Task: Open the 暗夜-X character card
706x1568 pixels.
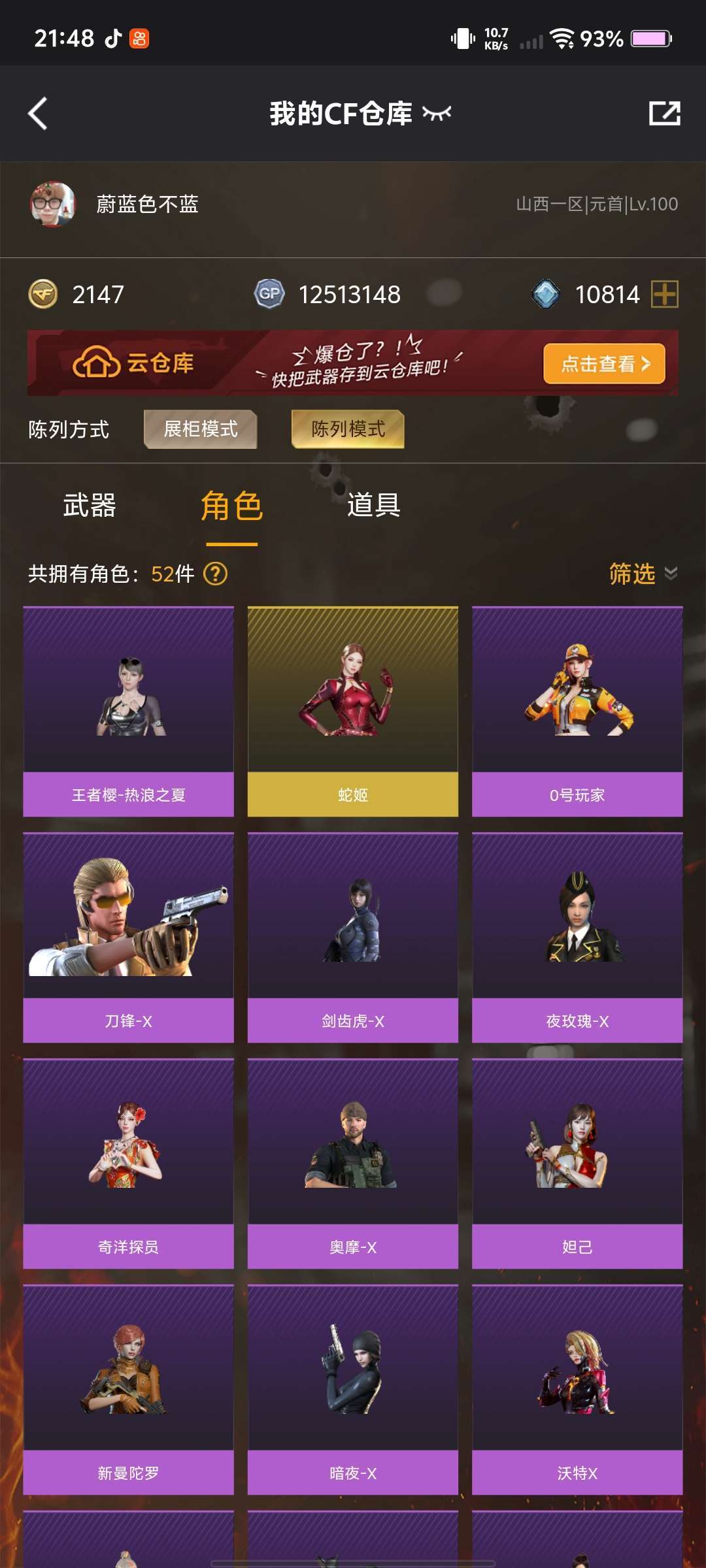Action: (353, 1390)
